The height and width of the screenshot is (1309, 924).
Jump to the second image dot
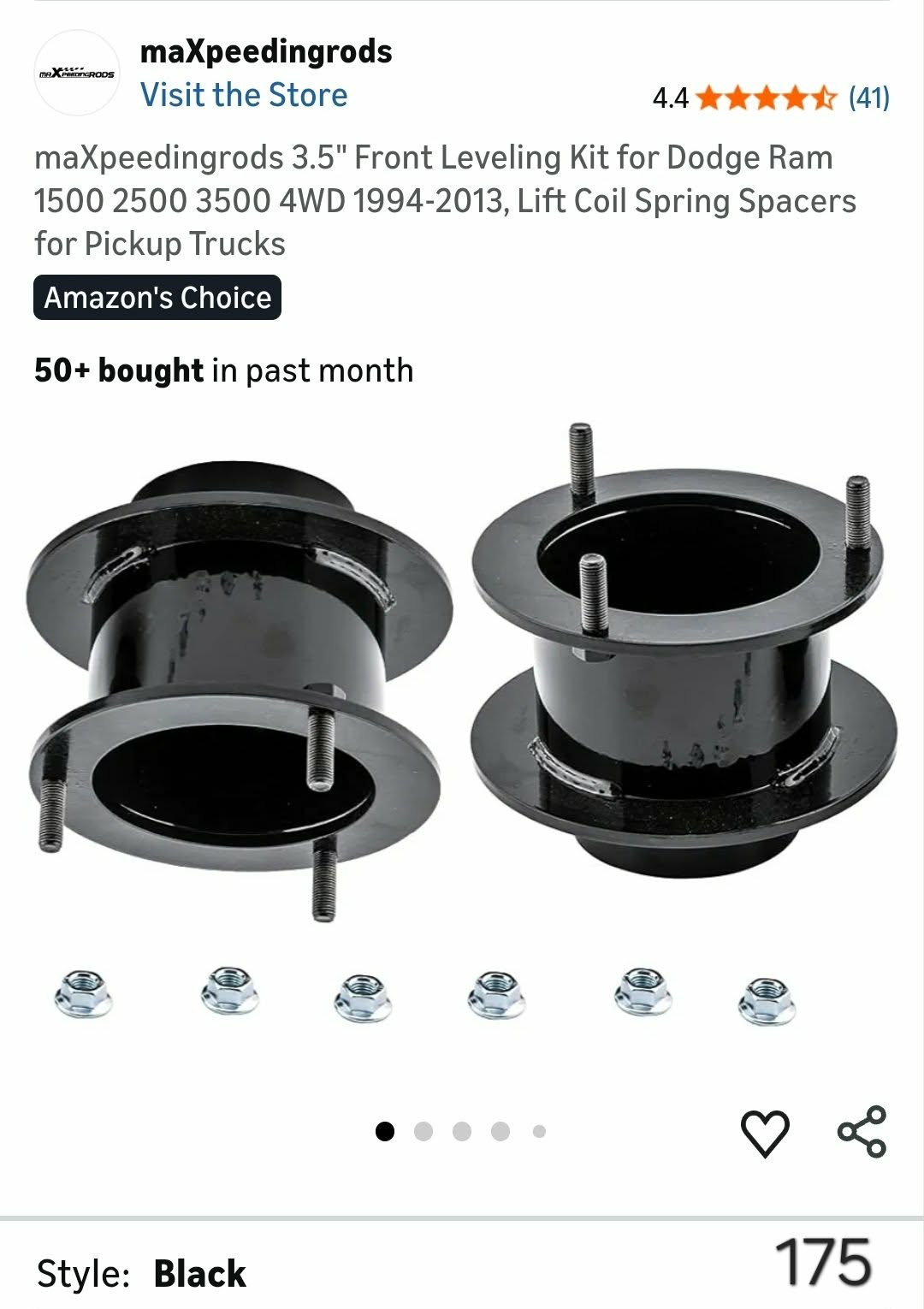tap(423, 1132)
